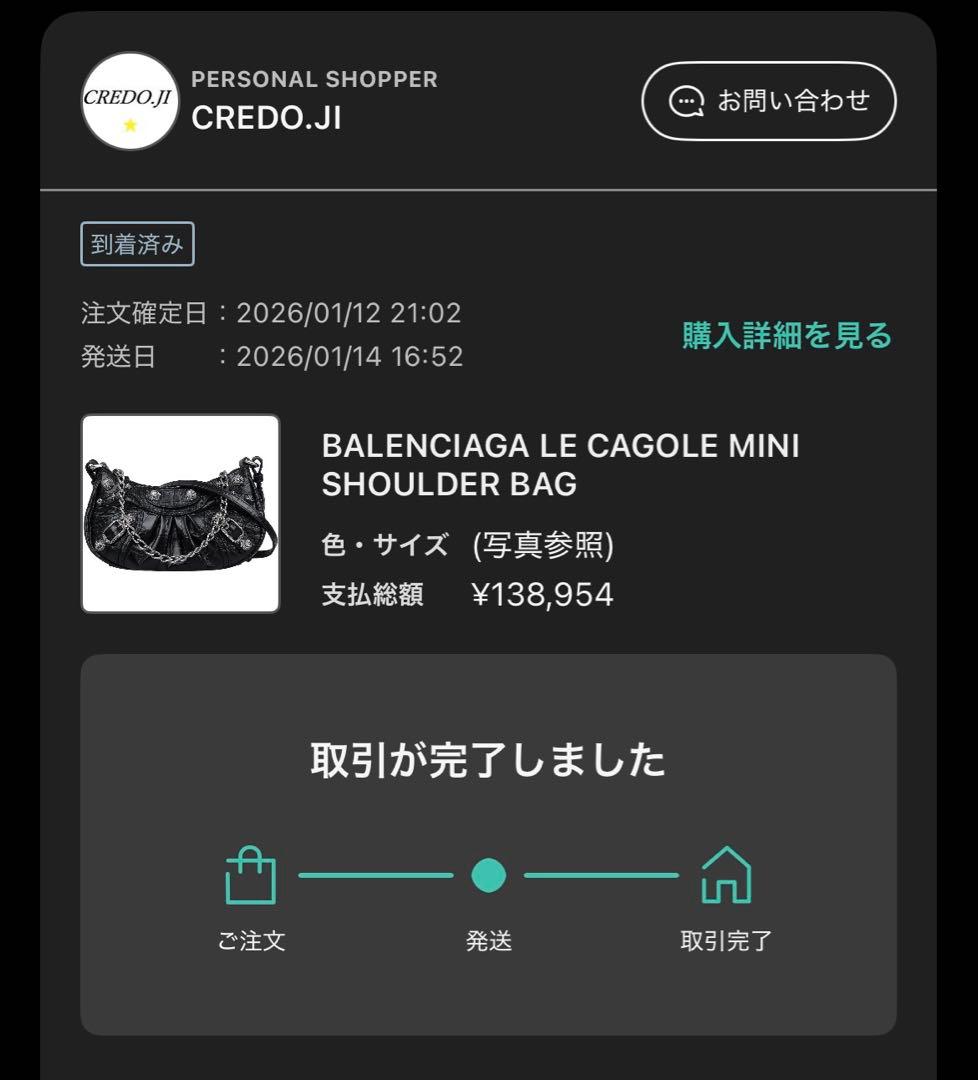Toggle the 到着済み arrival status badge
This screenshot has width=978, height=1080.
pos(138,243)
